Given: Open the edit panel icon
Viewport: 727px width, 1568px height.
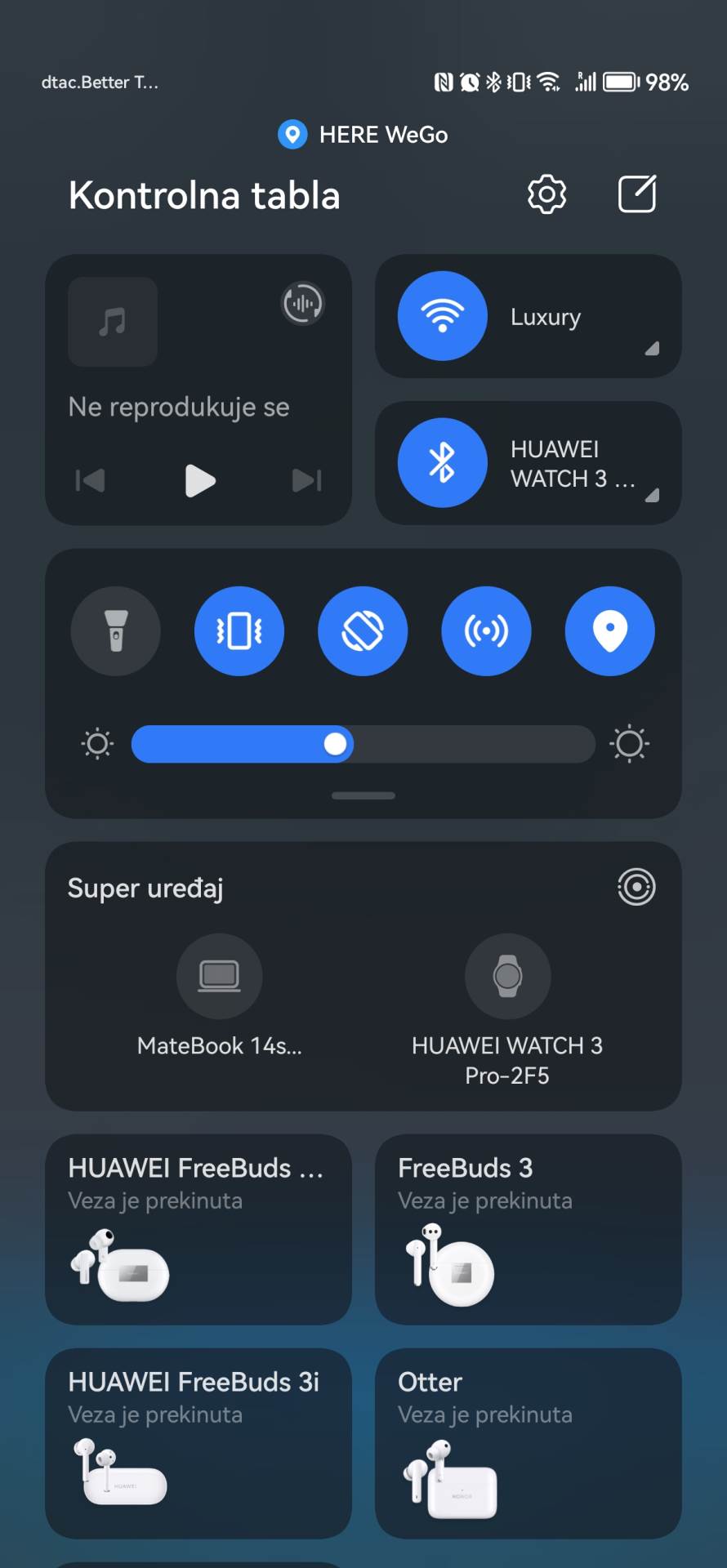Looking at the screenshot, I should (x=636, y=194).
